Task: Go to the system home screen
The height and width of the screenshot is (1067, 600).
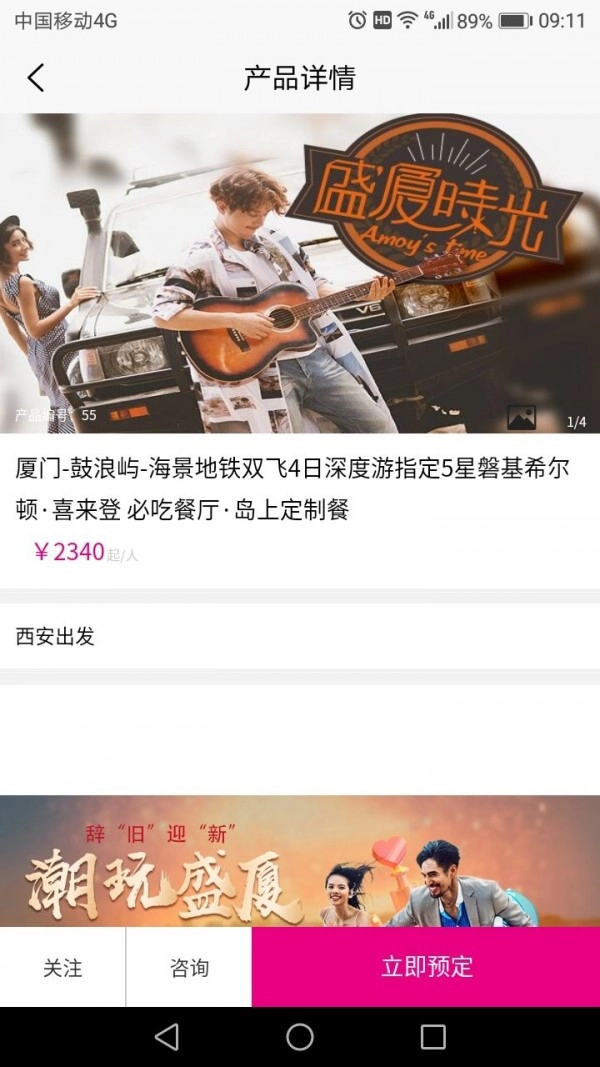Action: pyautogui.click(x=300, y=1037)
